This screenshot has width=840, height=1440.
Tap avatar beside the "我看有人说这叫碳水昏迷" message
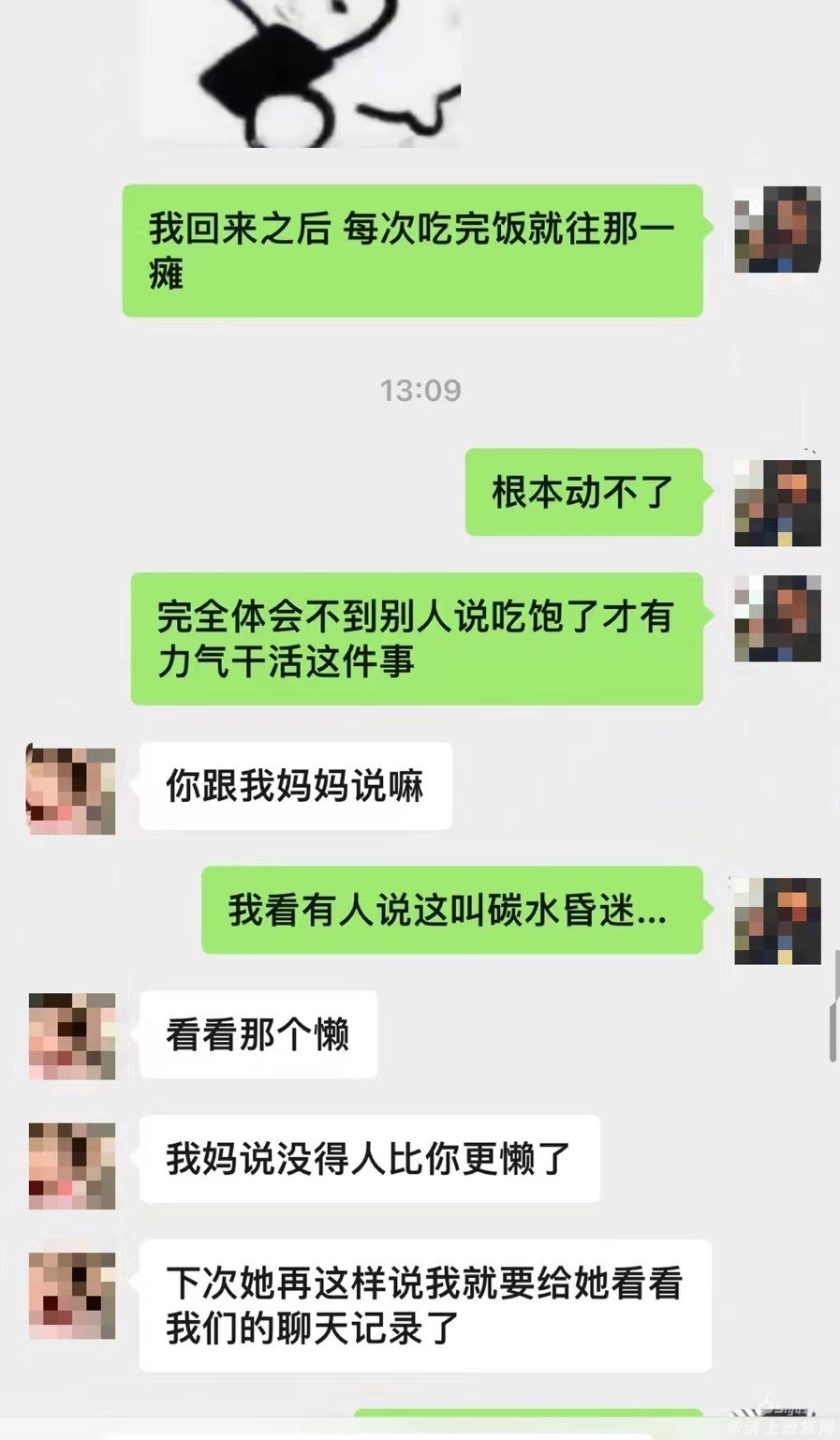coord(777,921)
